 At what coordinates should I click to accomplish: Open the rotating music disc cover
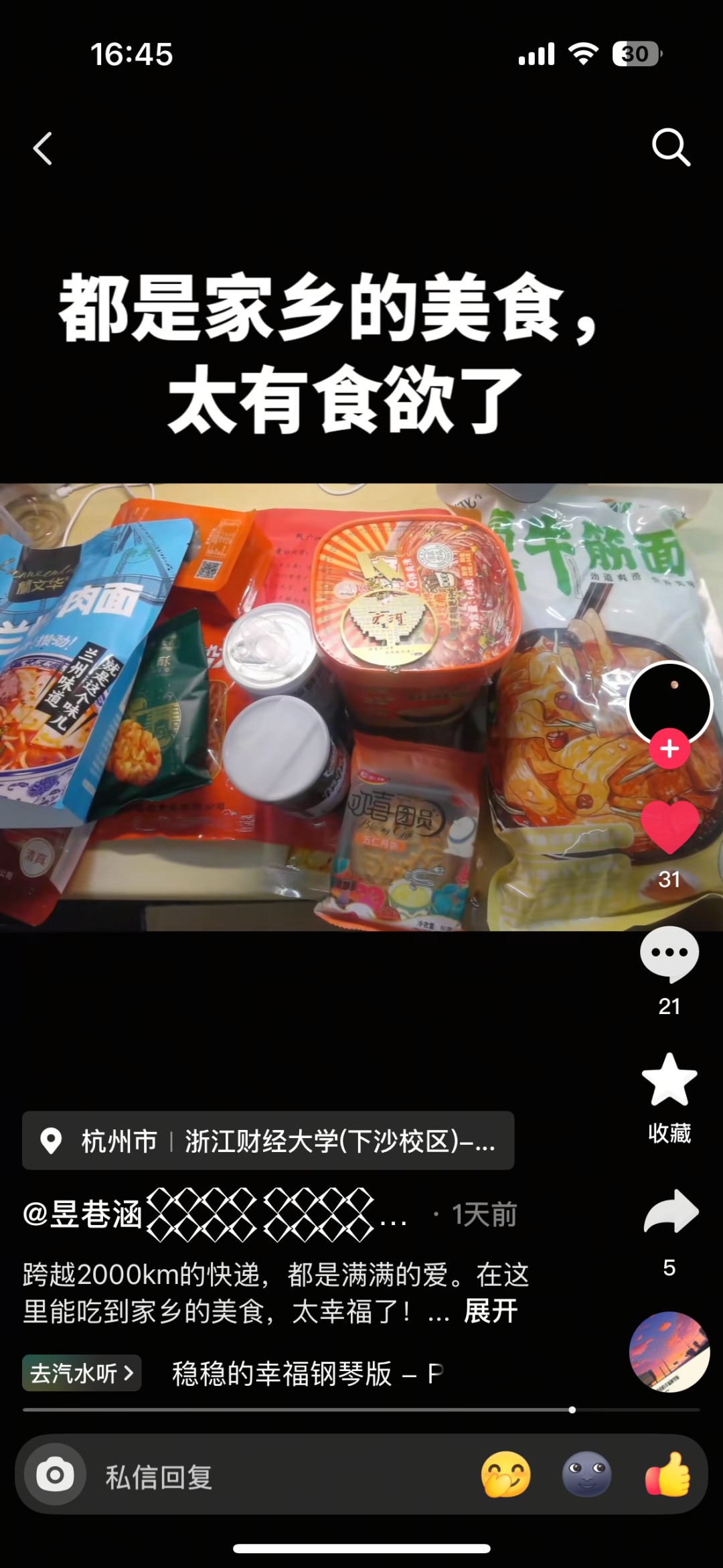tap(669, 1352)
